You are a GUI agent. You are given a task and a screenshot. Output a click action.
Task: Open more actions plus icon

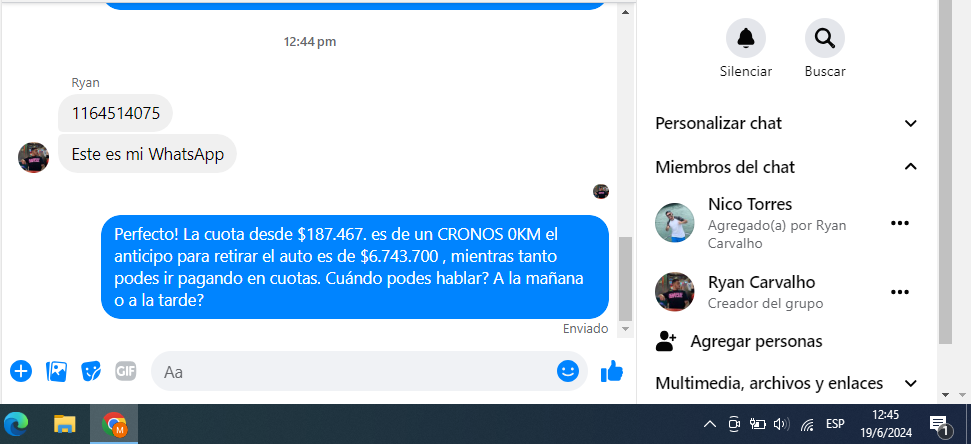(x=21, y=371)
